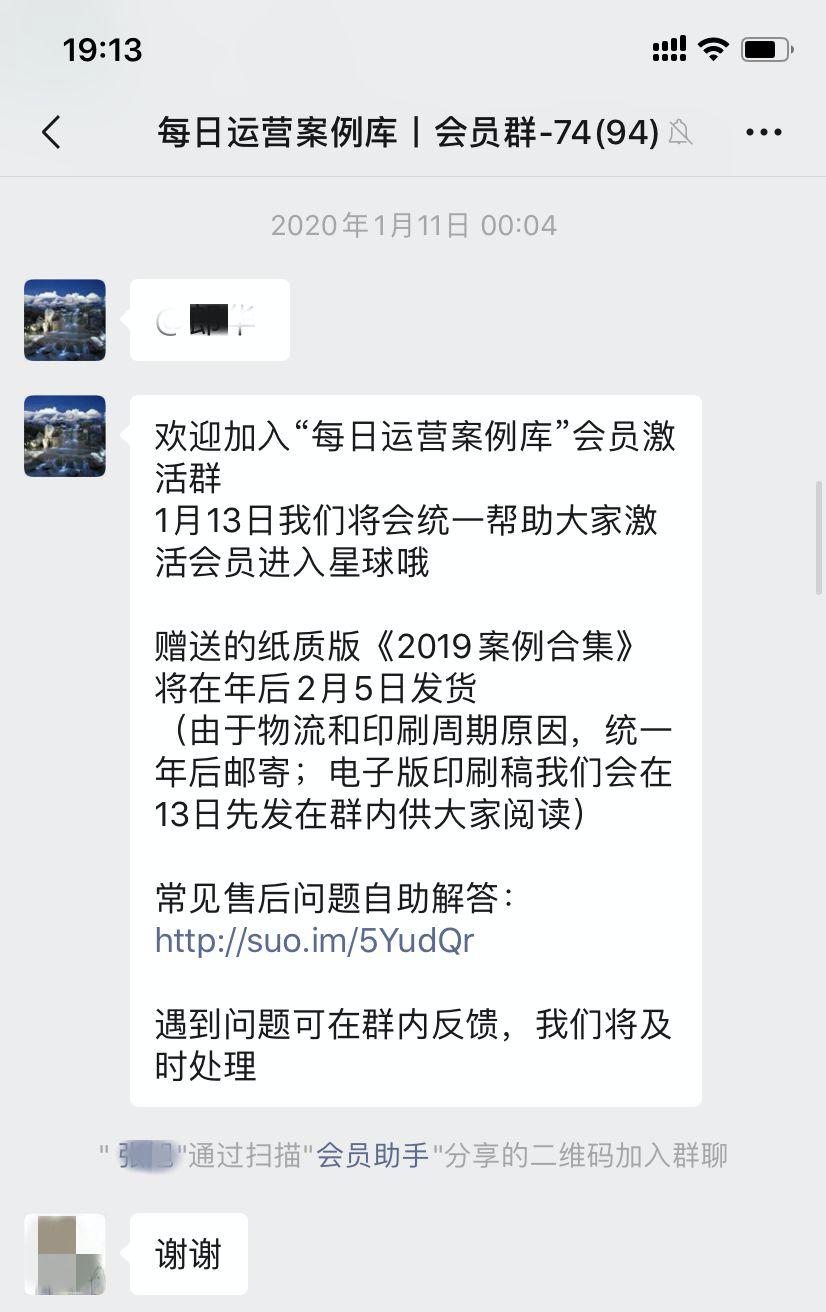
Task: Tap the back arrow to leave the chat
Action: pos(51,131)
